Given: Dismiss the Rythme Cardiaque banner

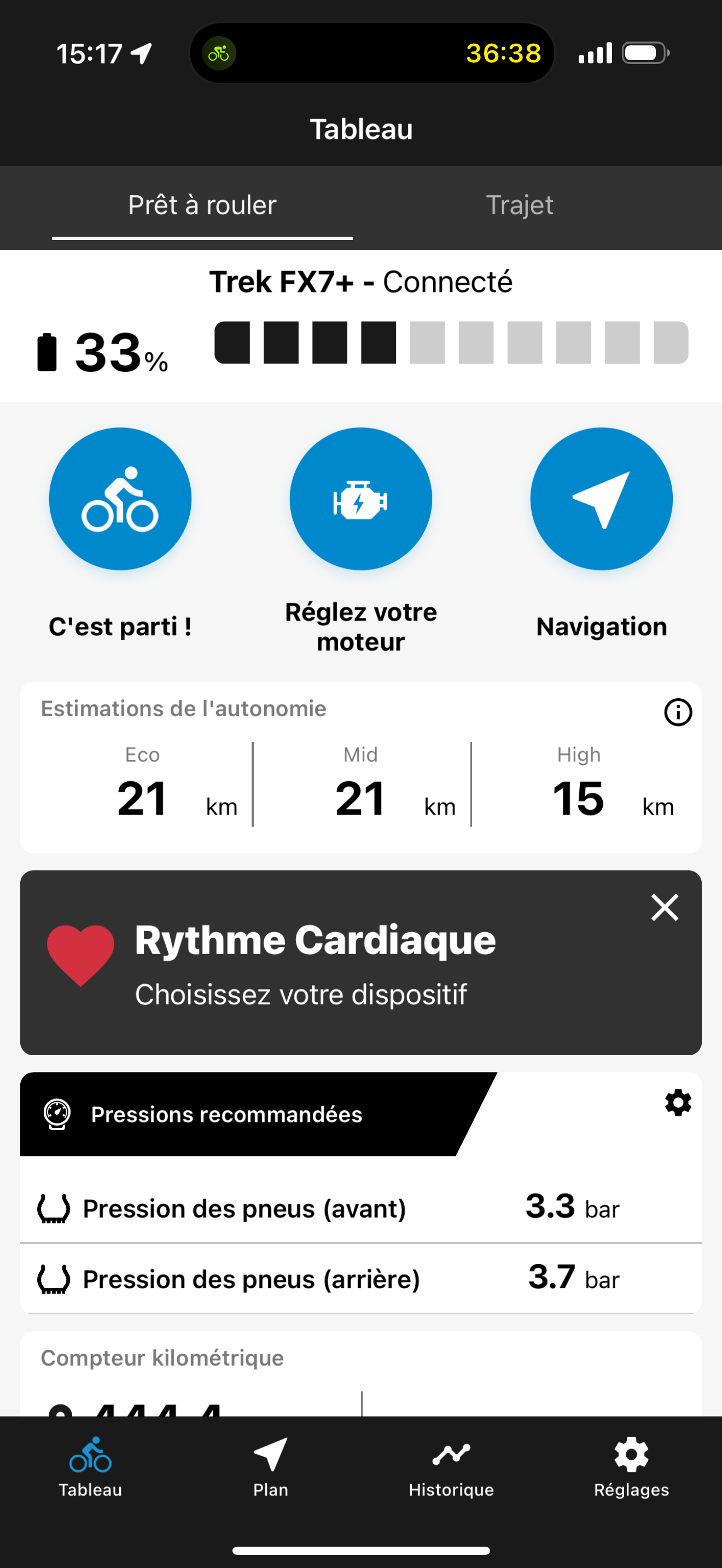Looking at the screenshot, I should tap(664, 908).
